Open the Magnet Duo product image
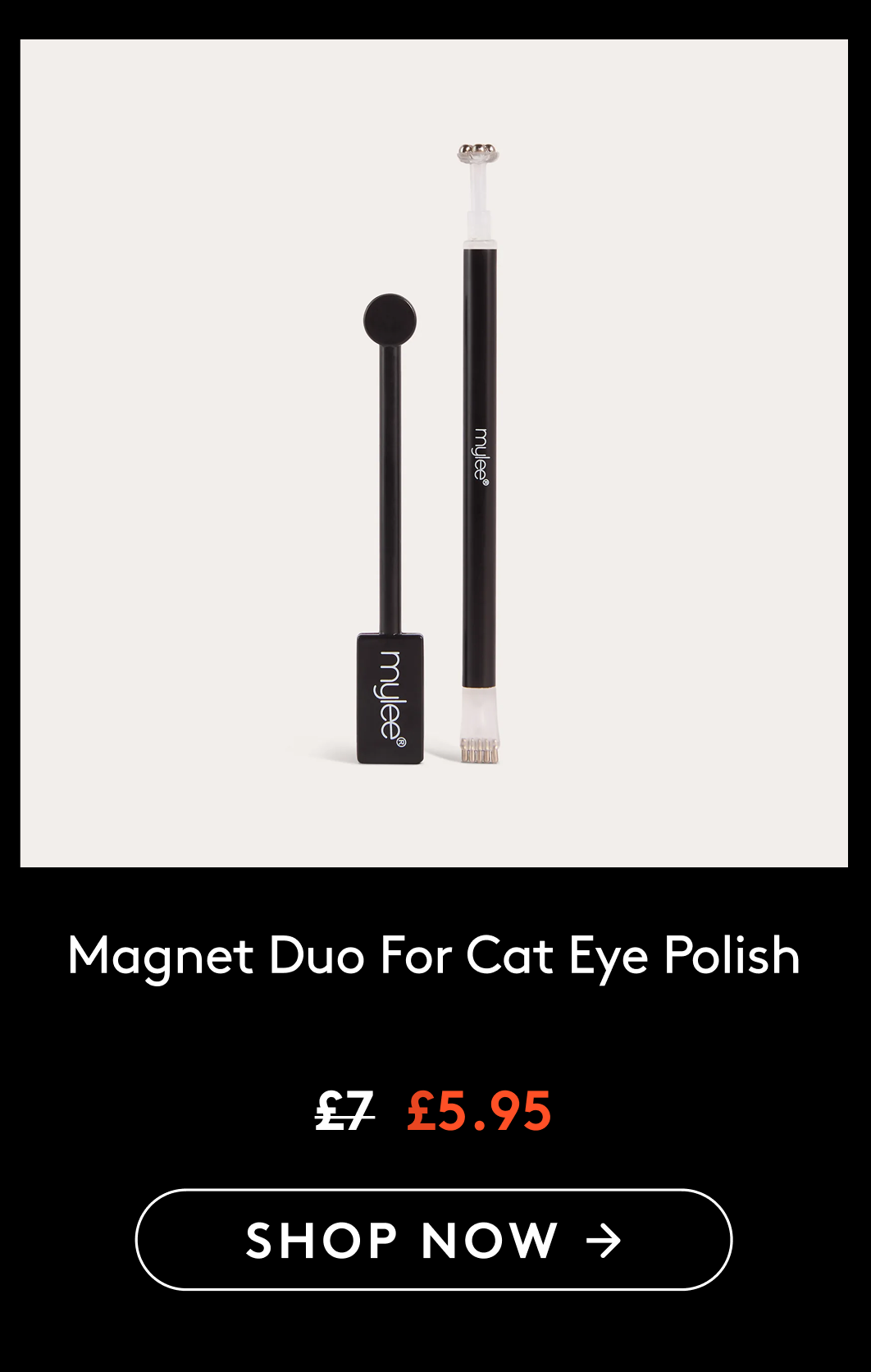 pos(434,453)
